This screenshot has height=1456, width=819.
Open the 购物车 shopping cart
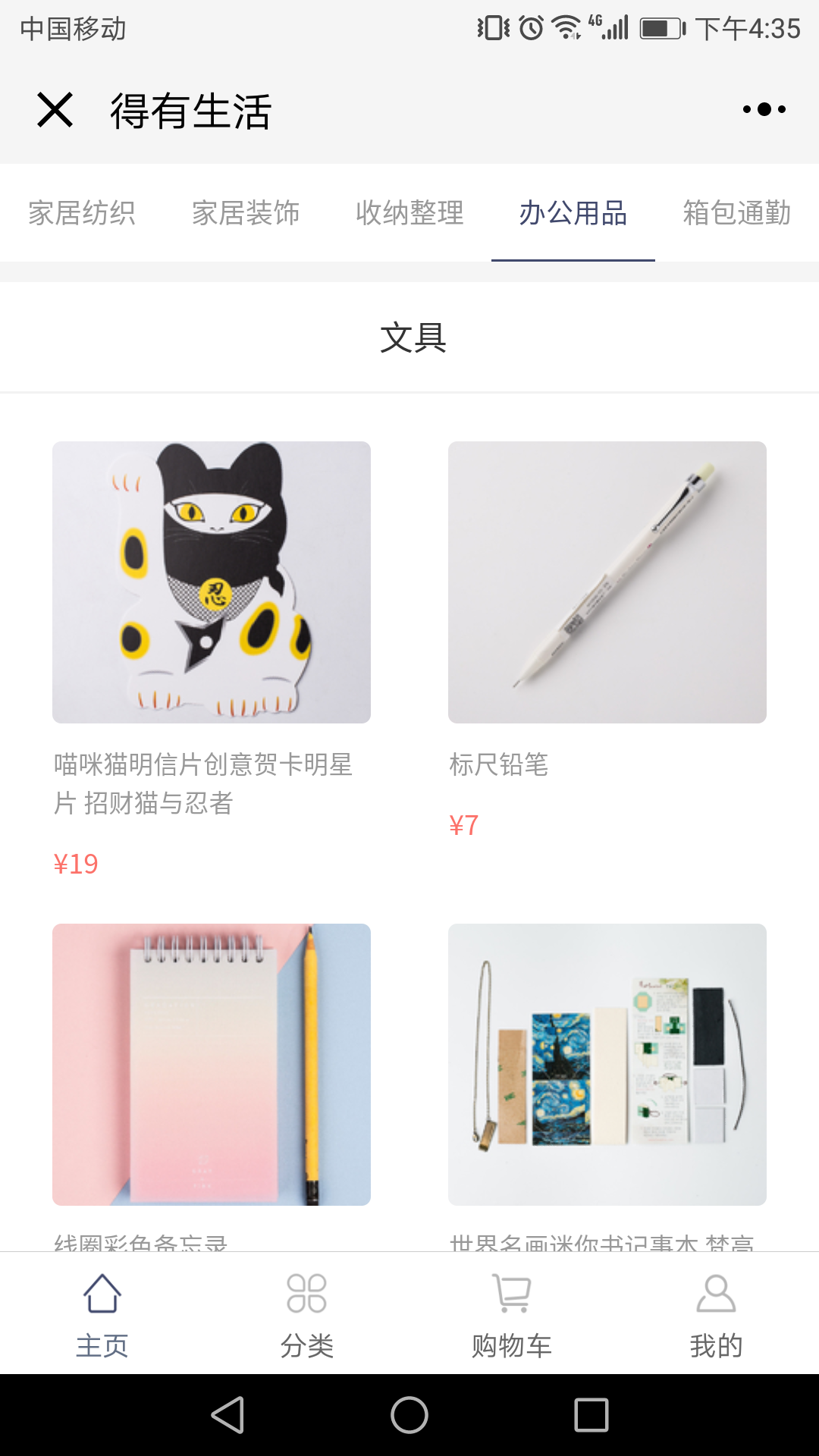[512, 1313]
